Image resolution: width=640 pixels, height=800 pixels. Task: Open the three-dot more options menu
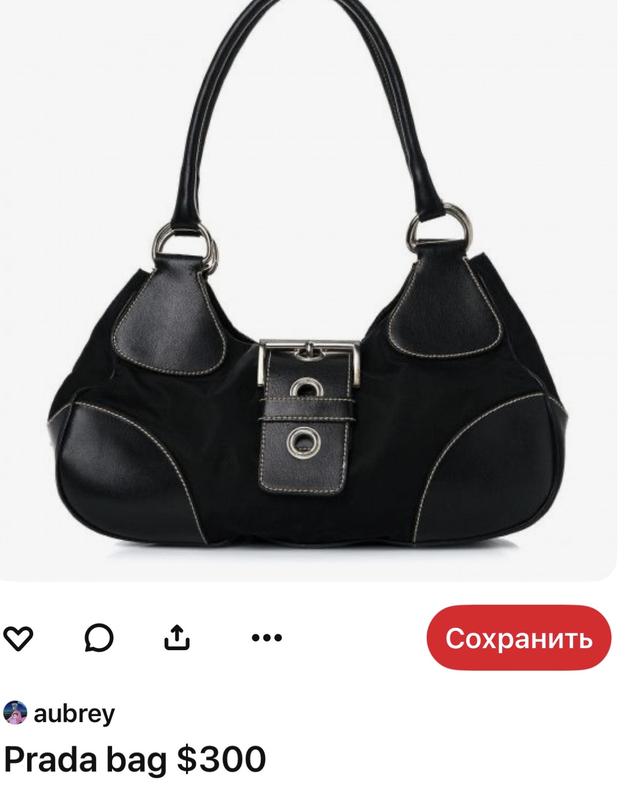coord(265,637)
